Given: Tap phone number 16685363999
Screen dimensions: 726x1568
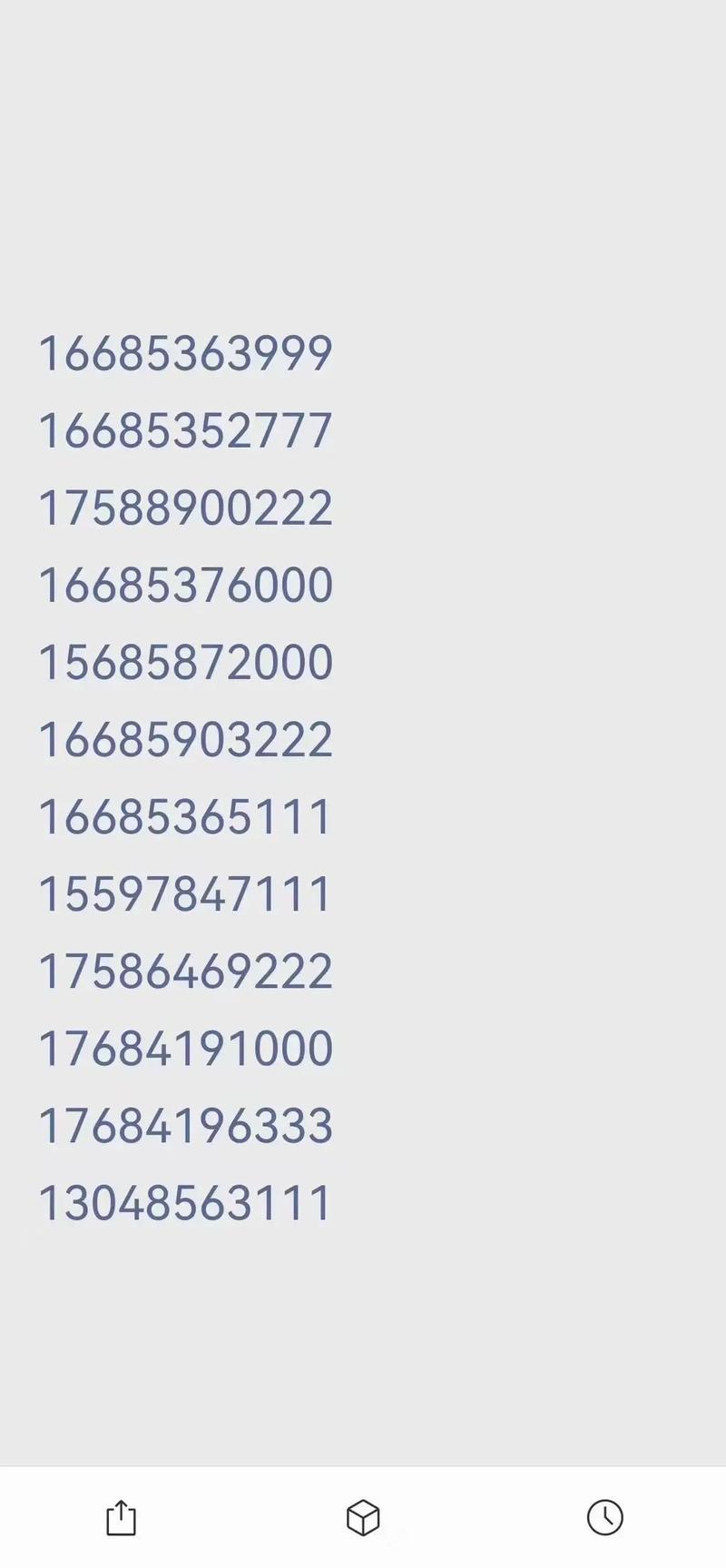Looking at the screenshot, I should [x=185, y=354].
